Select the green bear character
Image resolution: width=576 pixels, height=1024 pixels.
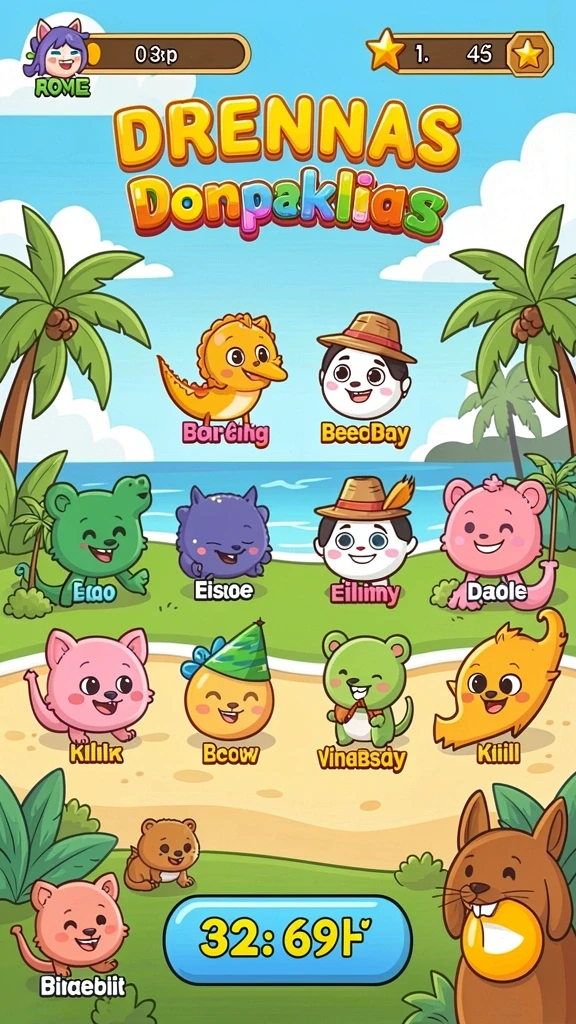click(x=91, y=537)
